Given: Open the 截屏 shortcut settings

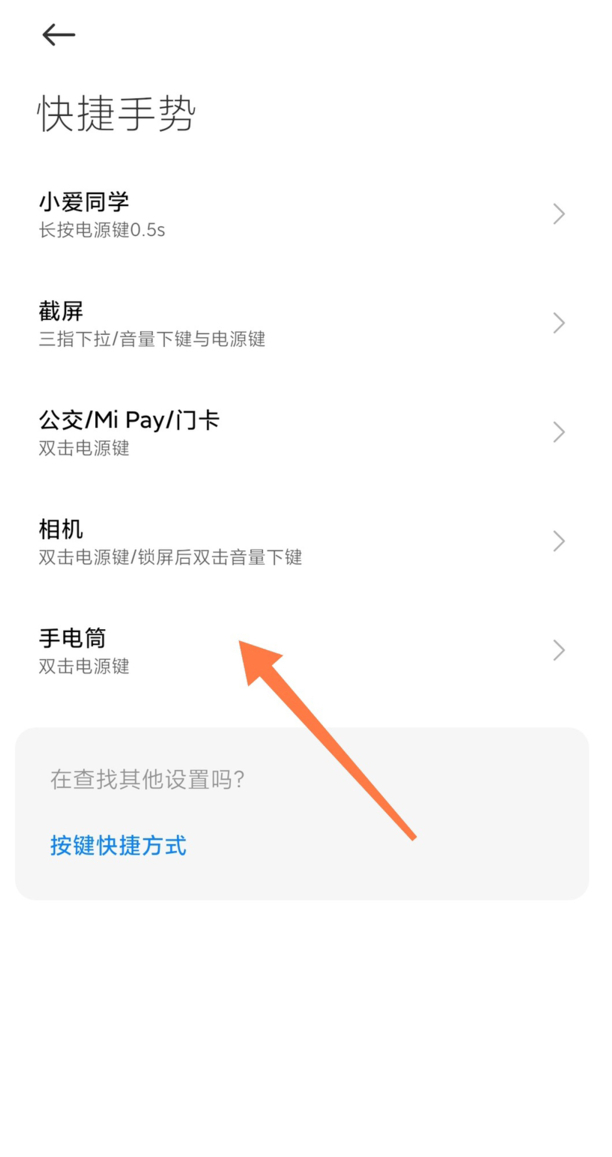Looking at the screenshot, I should pos(300,323).
